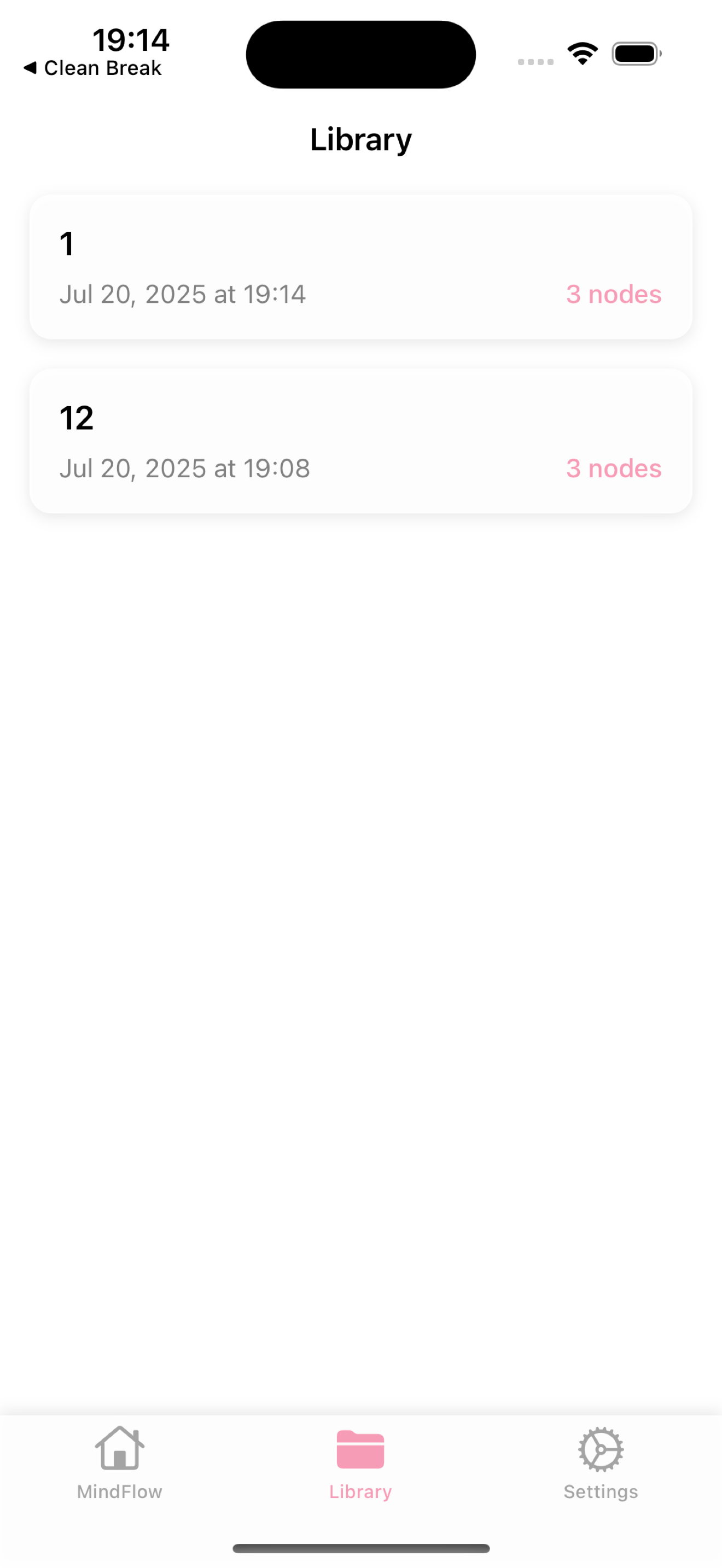The height and width of the screenshot is (1568, 722).
Task: Tap 3 nodes label on map 1
Action: [x=614, y=294]
